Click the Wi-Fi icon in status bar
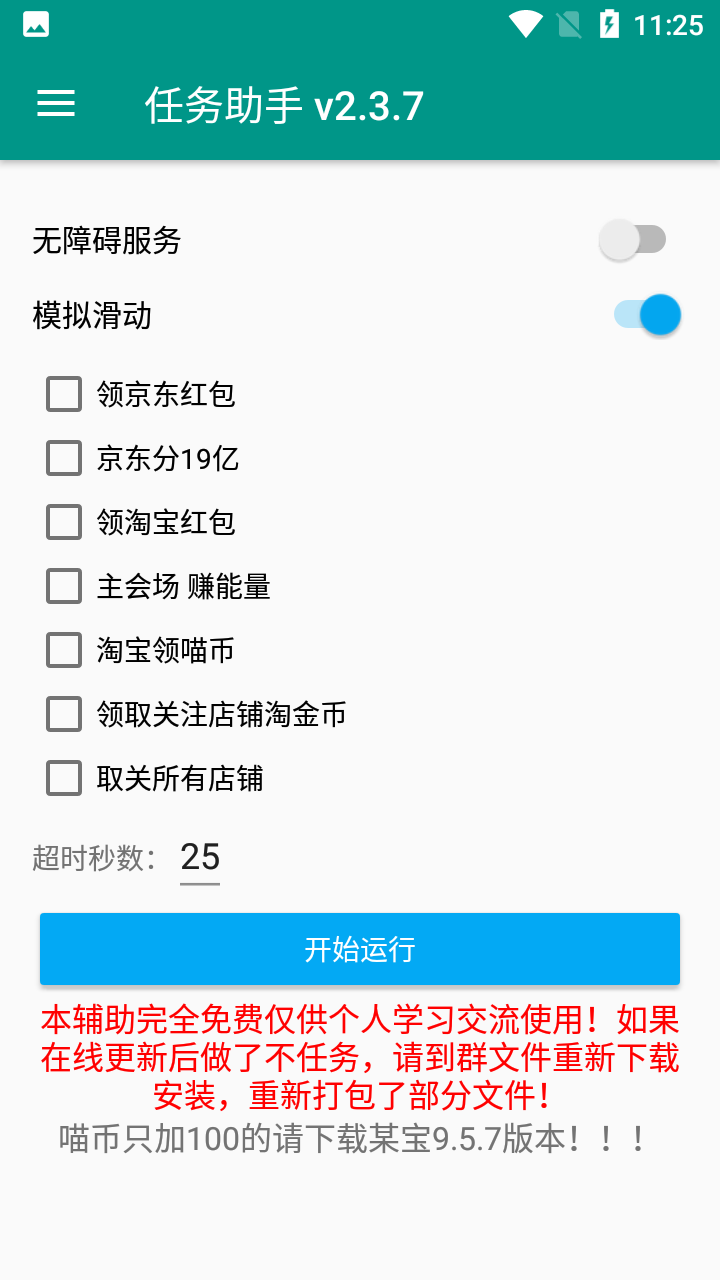Image resolution: width=720 pixels, height=1280 pixels. point(524,23)
